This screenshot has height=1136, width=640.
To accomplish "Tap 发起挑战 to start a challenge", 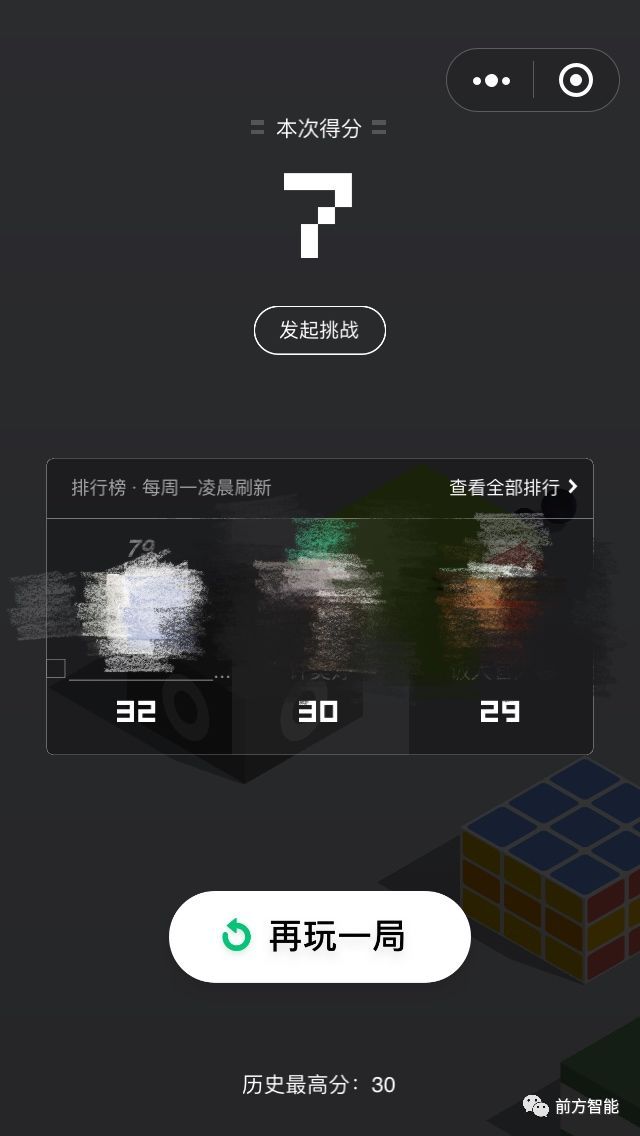I will 319,330.
